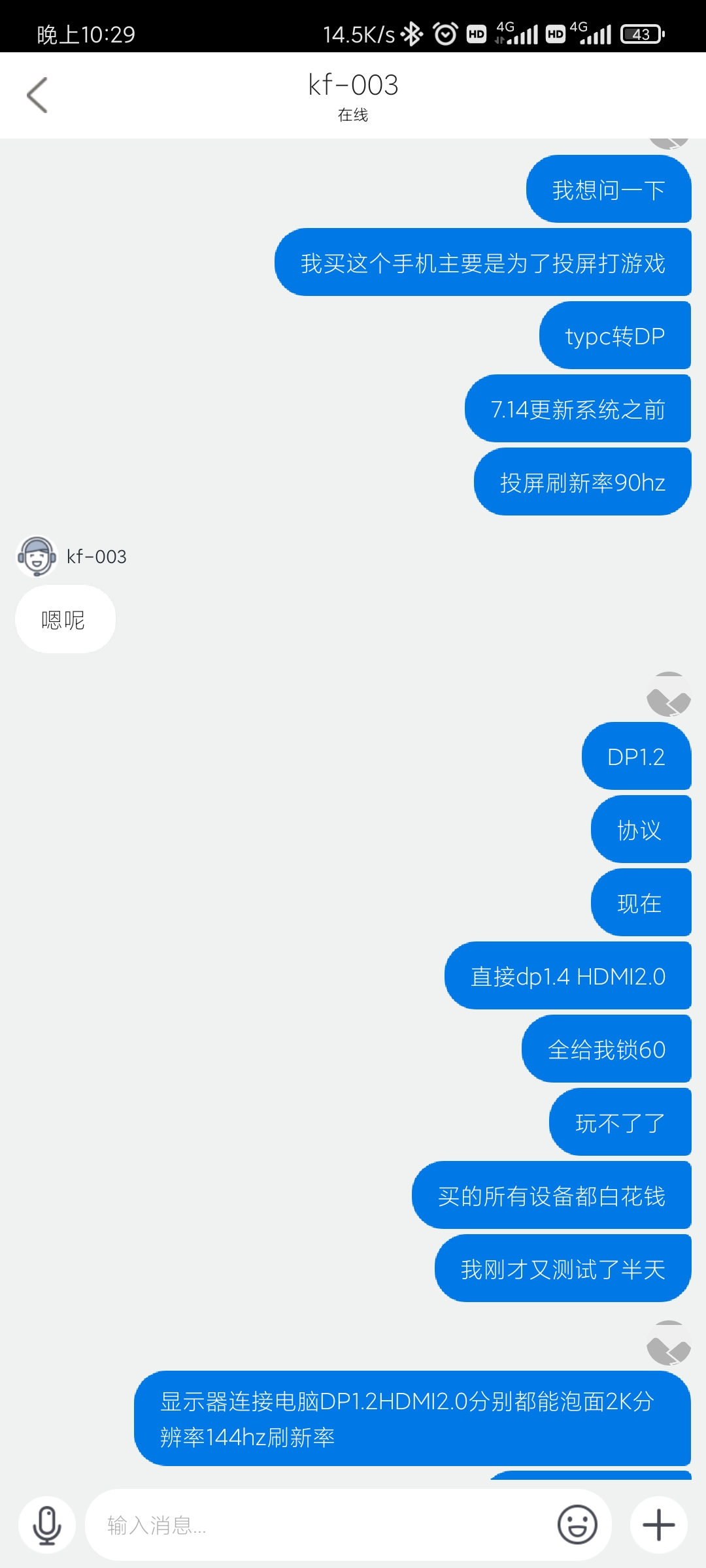The image size is (706, 1568).
Task: Focus the message input field
Action: (320, 1525)
